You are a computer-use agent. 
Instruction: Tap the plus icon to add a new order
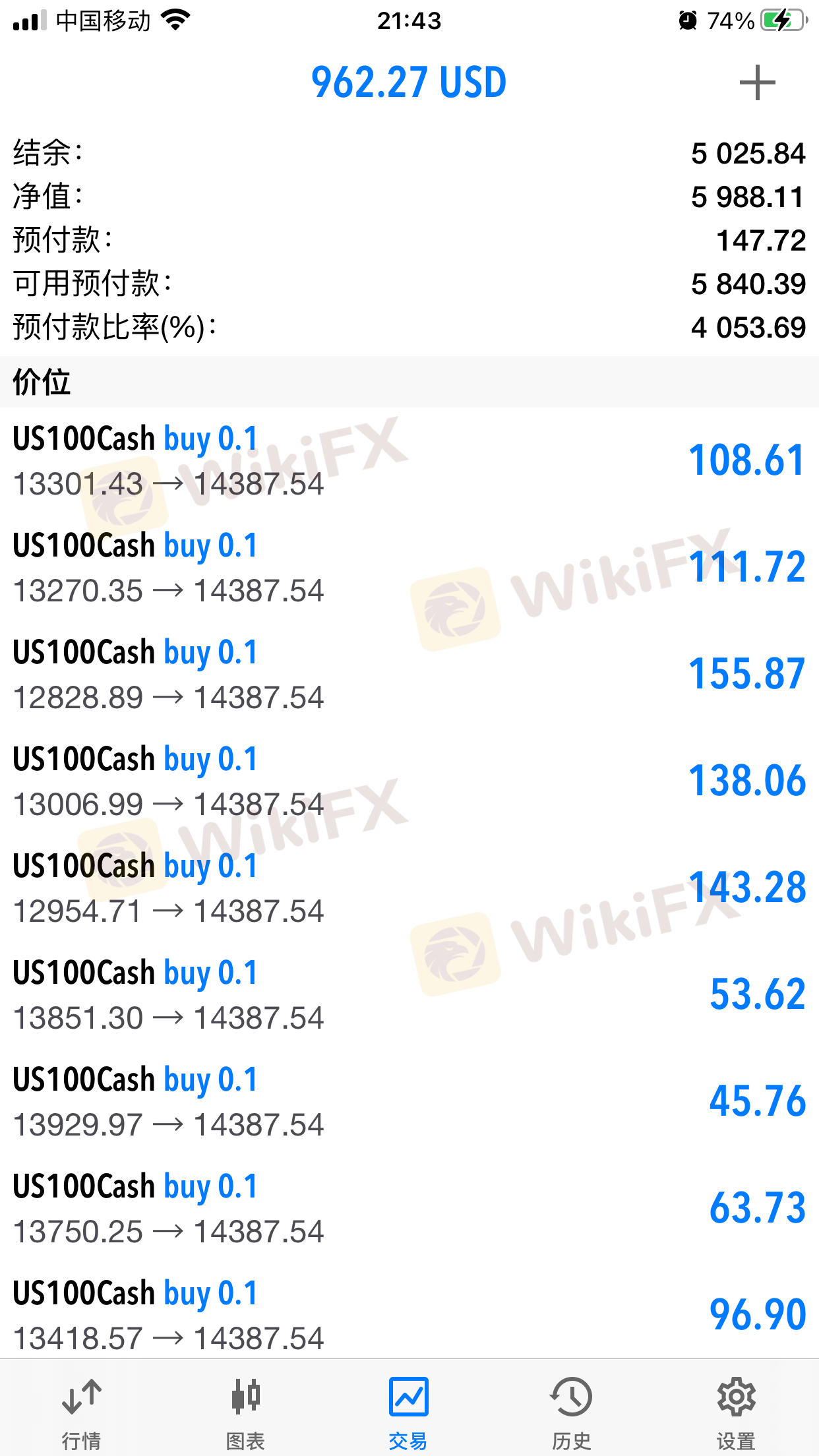click(x=757, y=83)
